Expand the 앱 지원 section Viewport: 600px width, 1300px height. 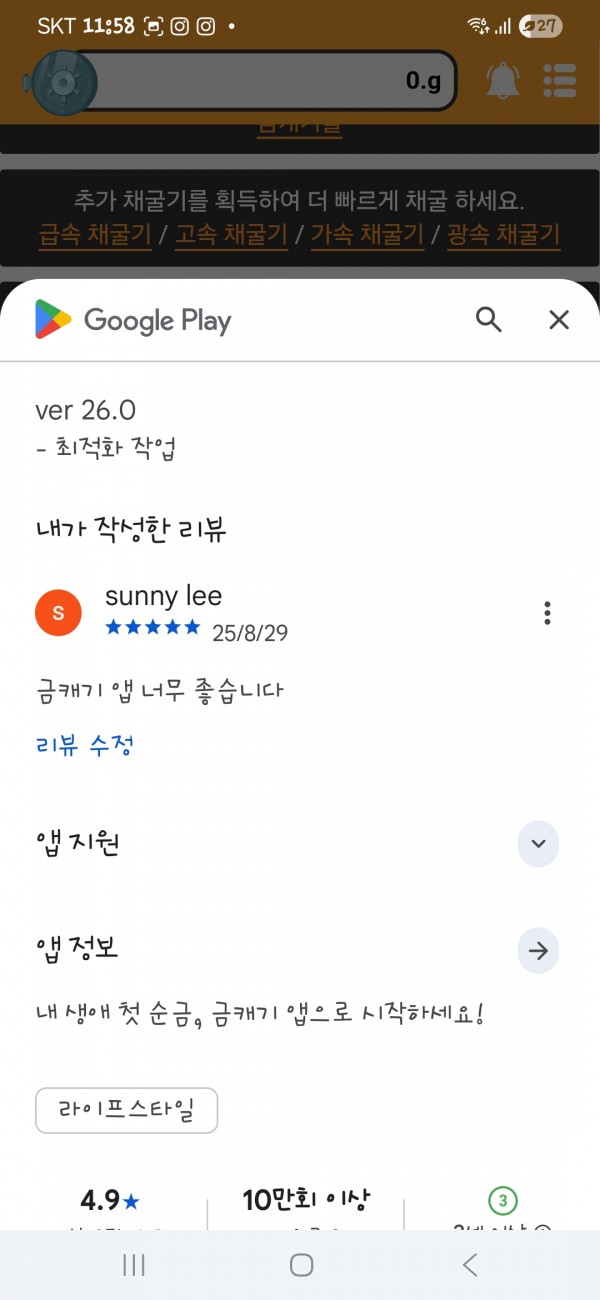point(538,844)
